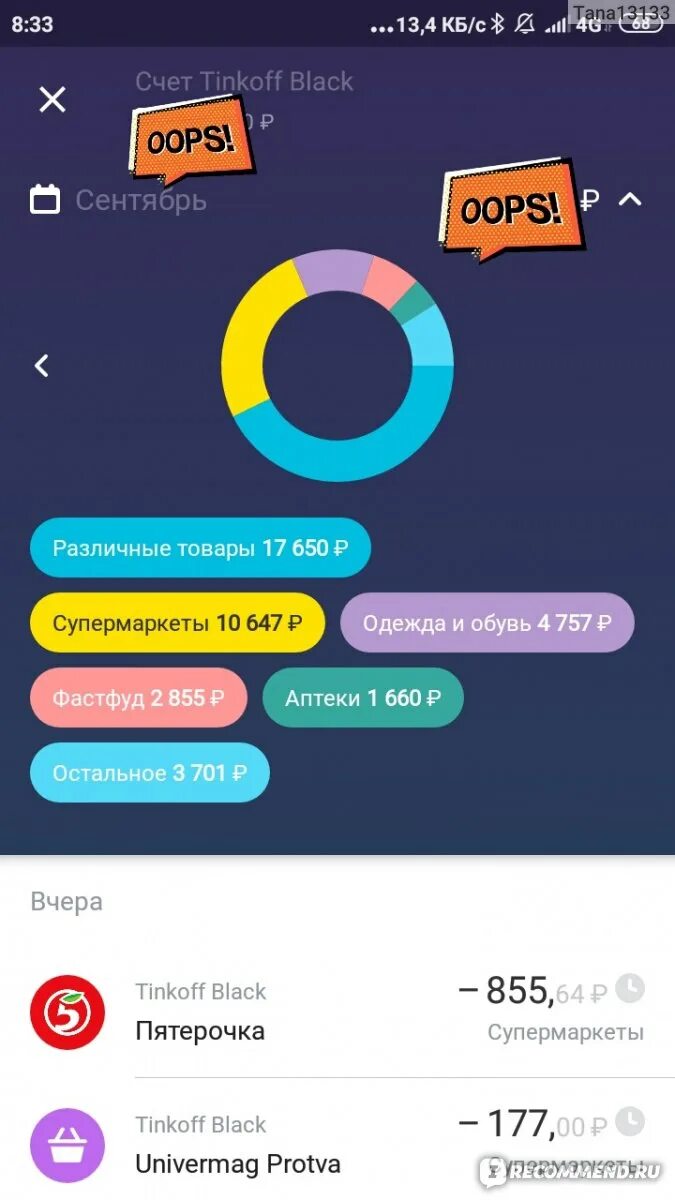Collapse the chart with the up chevron
Screen dimensions: 675x1200
tap(629, 199)
